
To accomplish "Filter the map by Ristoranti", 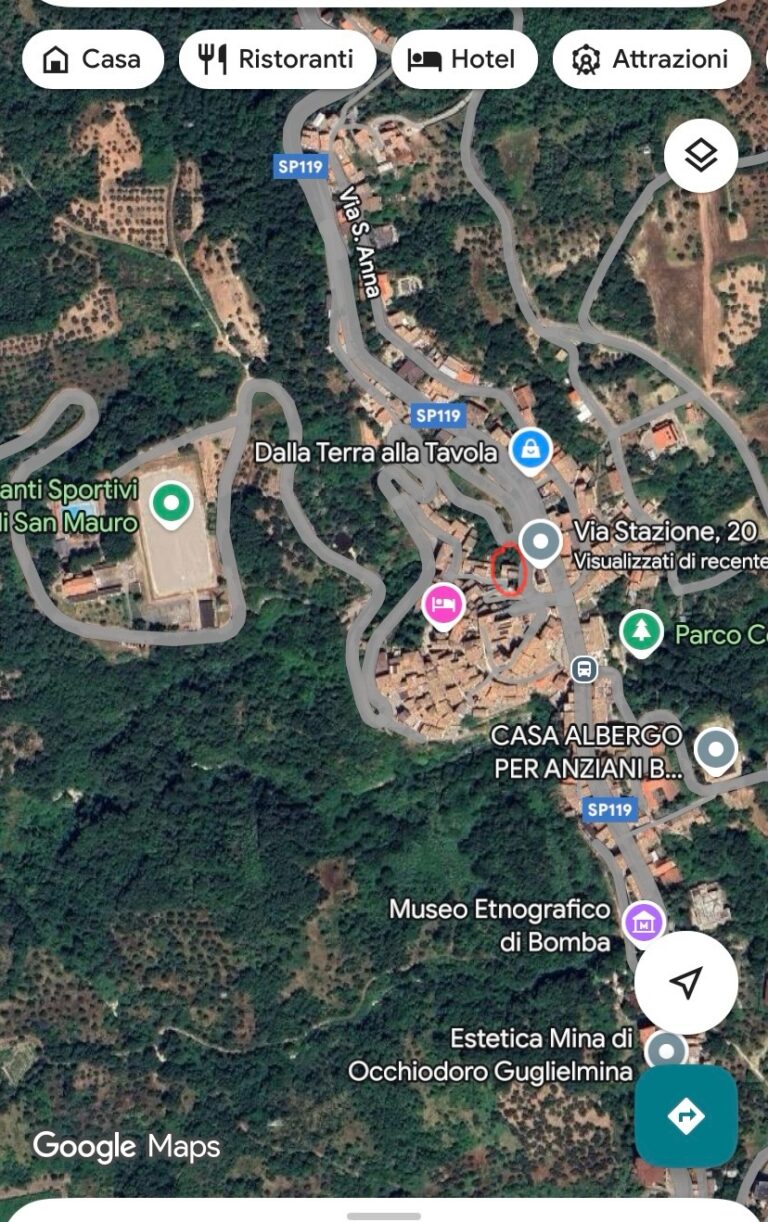I will click(277, 60).
